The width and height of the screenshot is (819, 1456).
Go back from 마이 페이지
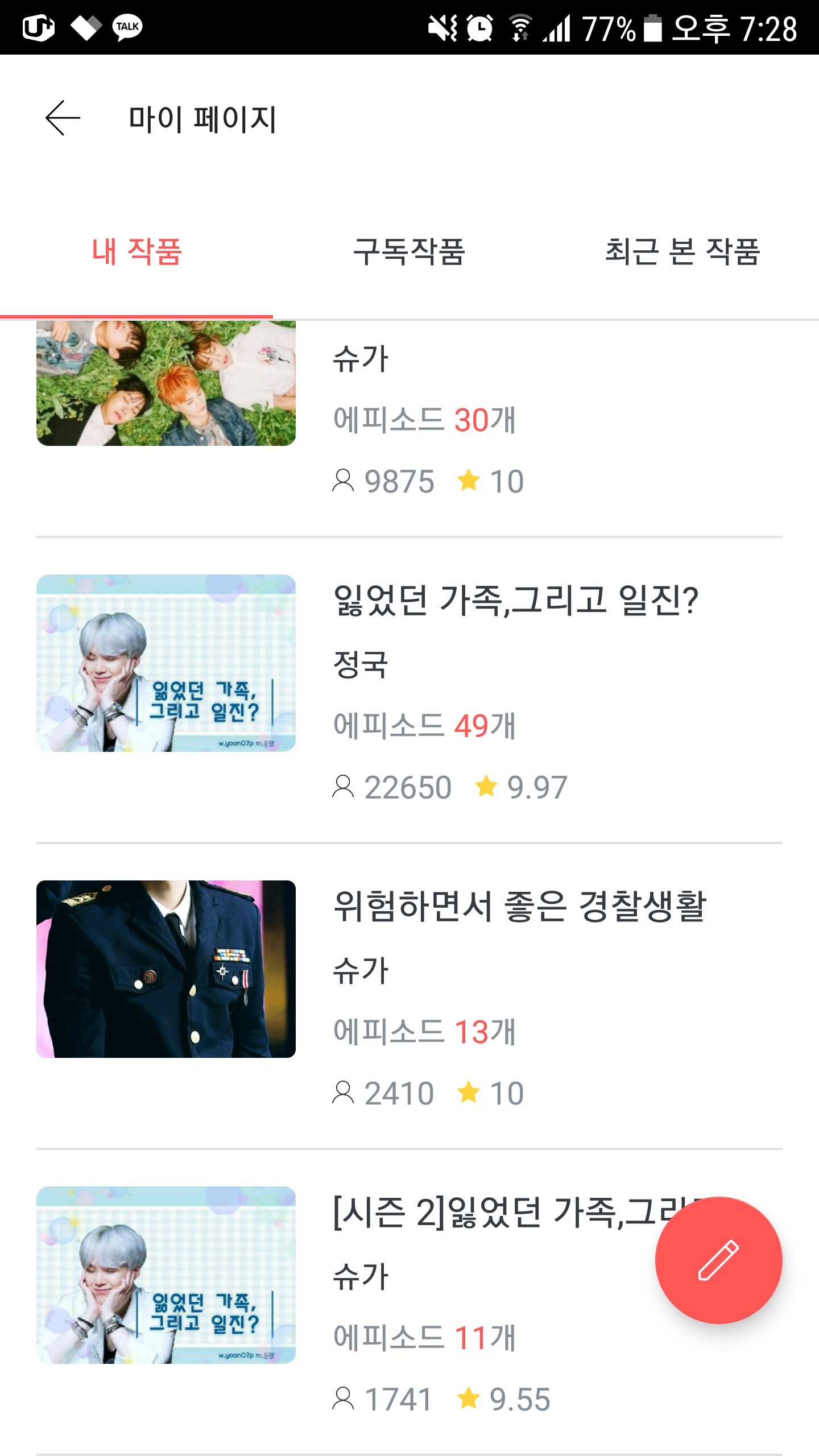[x=63, y=118]
